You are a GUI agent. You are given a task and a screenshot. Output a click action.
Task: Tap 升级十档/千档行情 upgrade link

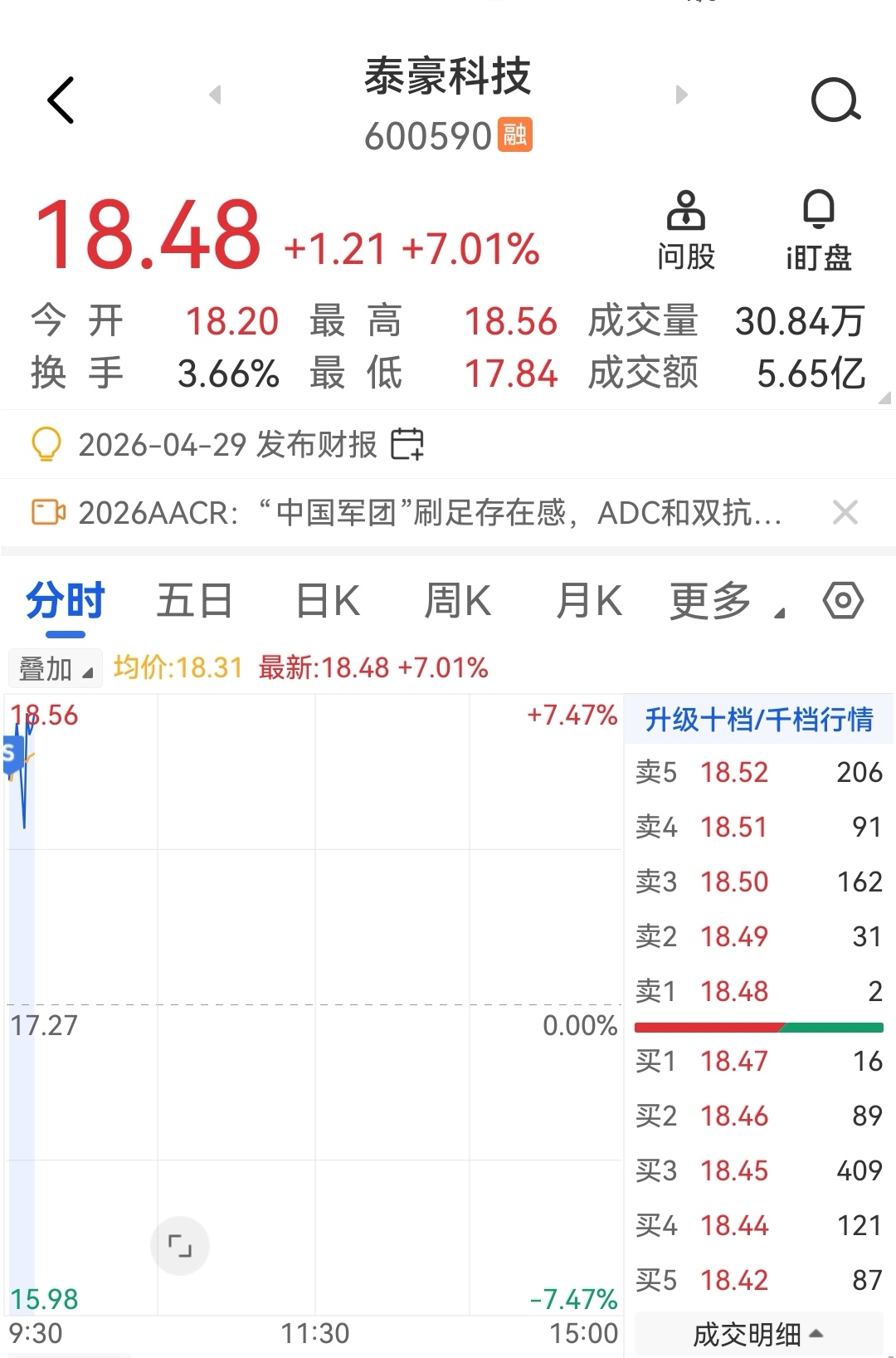[758, 719]
